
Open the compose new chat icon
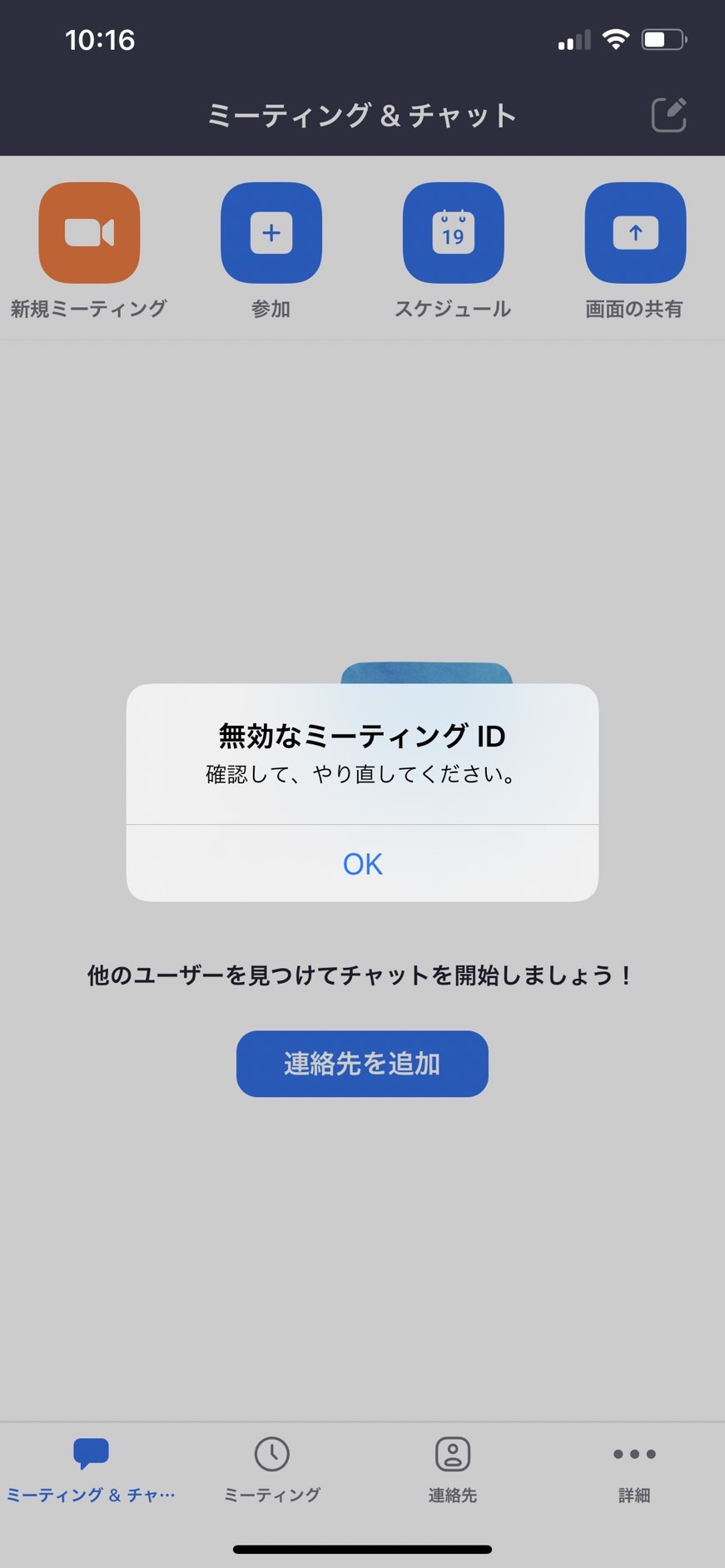click(668, 115)
